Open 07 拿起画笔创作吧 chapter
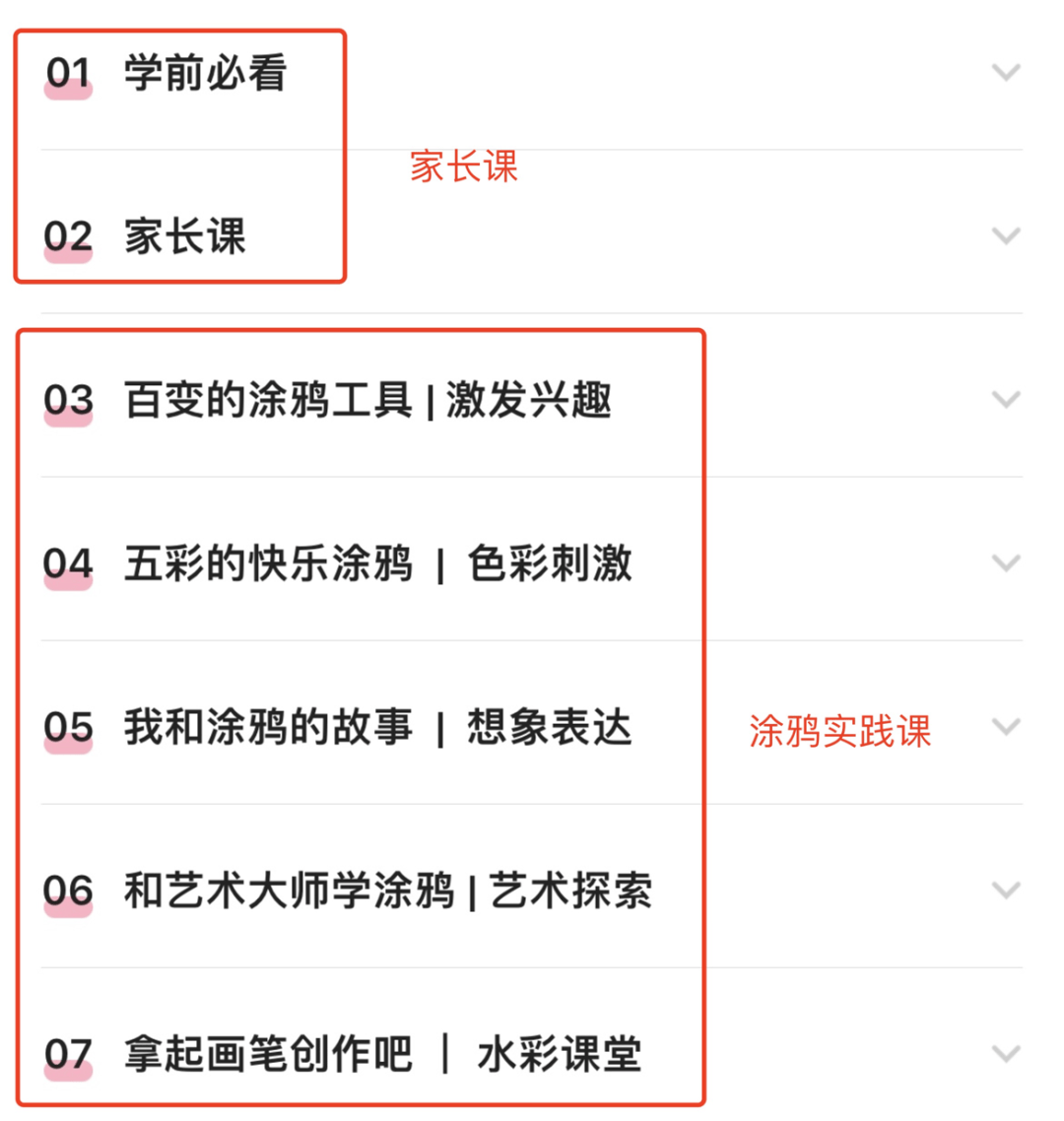Viewport: 1064px width, 1121px height. pos(1005,1054)
